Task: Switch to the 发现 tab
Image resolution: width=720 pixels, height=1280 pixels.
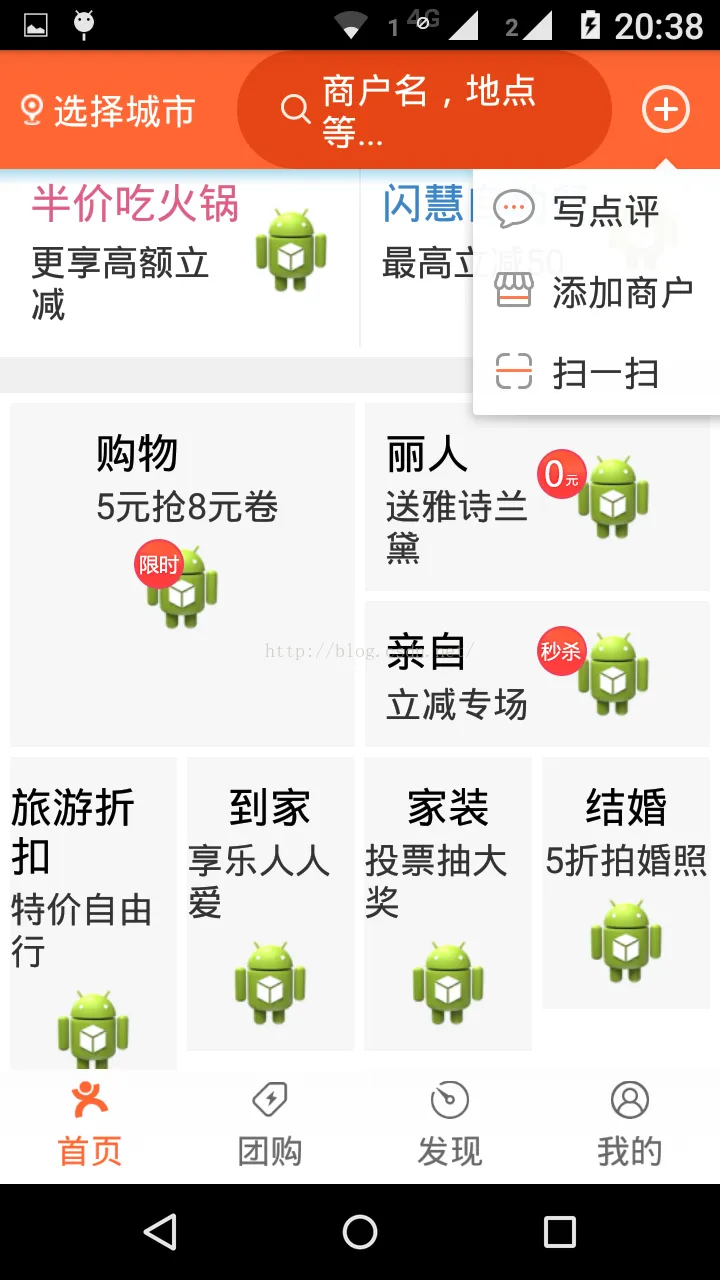Action: [x=450, y=1125]
